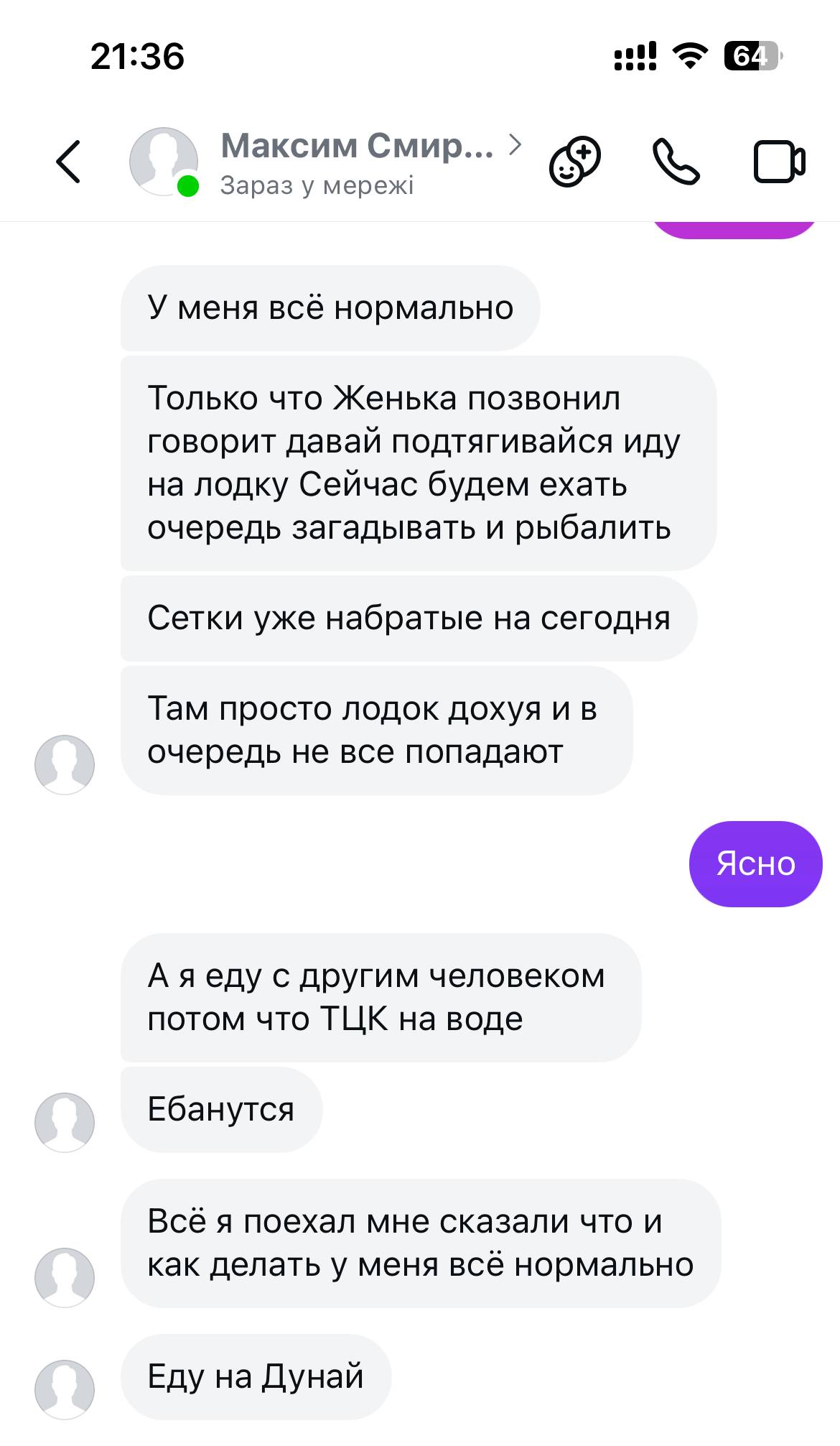Open Максим Смир... contact details

[357, 147]
